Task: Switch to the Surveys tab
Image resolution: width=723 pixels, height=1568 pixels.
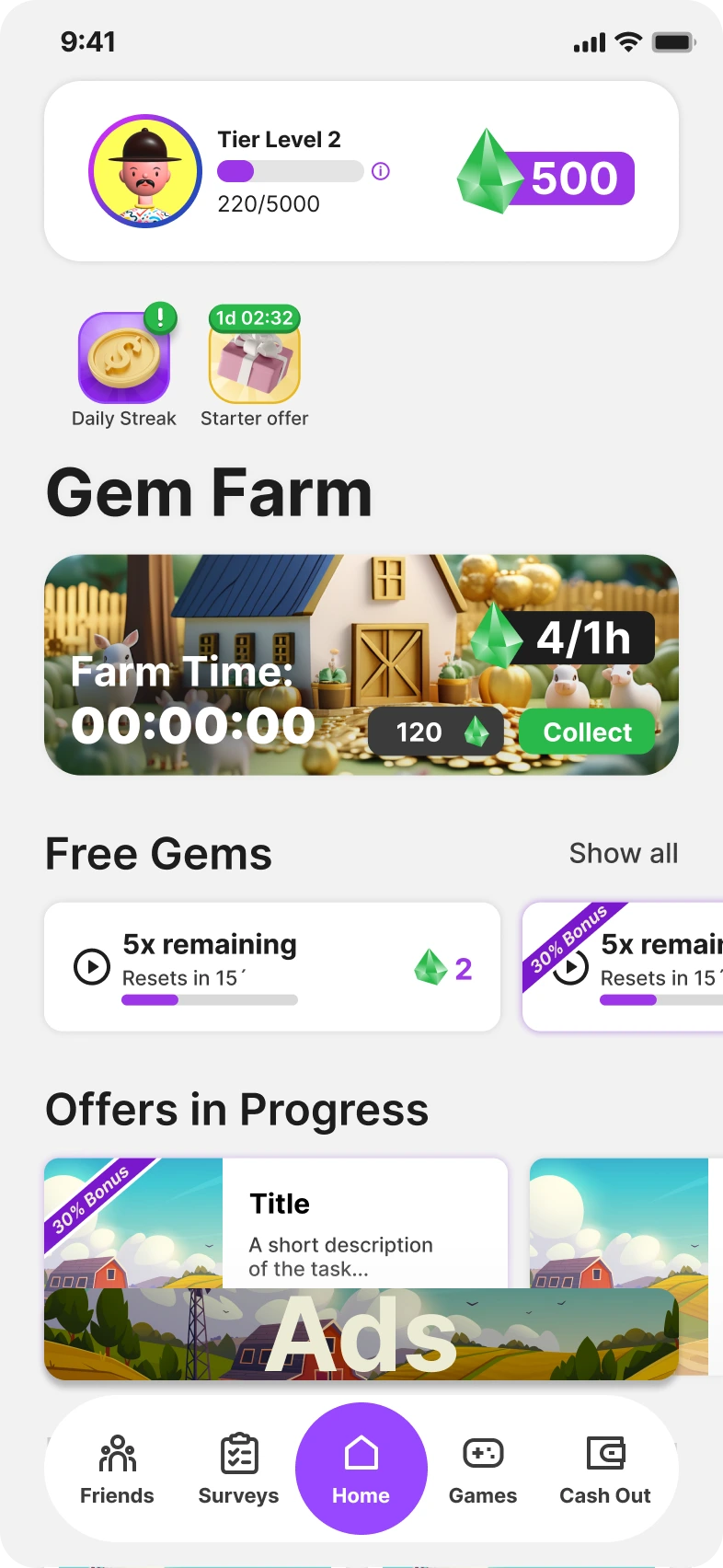Action: point(238,1470)
